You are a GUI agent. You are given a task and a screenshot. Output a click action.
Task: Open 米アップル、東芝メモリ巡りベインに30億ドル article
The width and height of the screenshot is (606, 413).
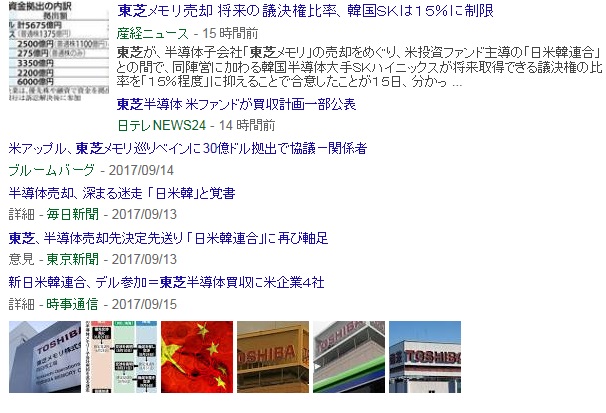187,148
